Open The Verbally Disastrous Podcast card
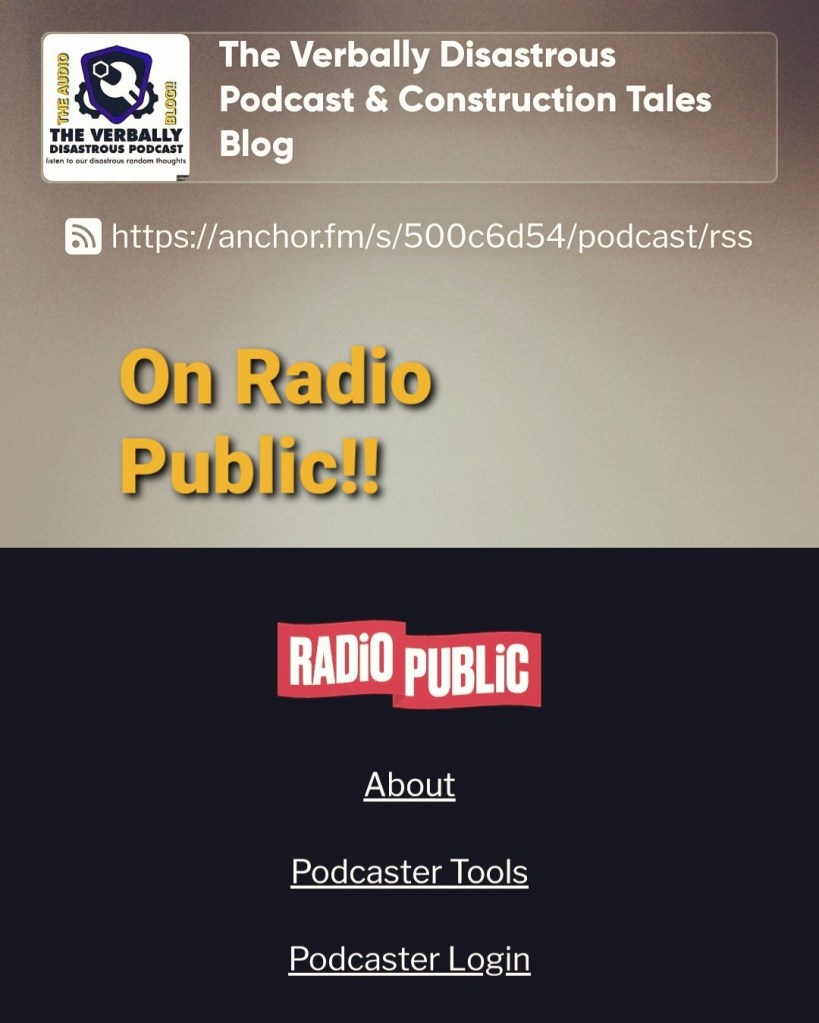Viewport: 819px width, 1023px height. point(409,108)
